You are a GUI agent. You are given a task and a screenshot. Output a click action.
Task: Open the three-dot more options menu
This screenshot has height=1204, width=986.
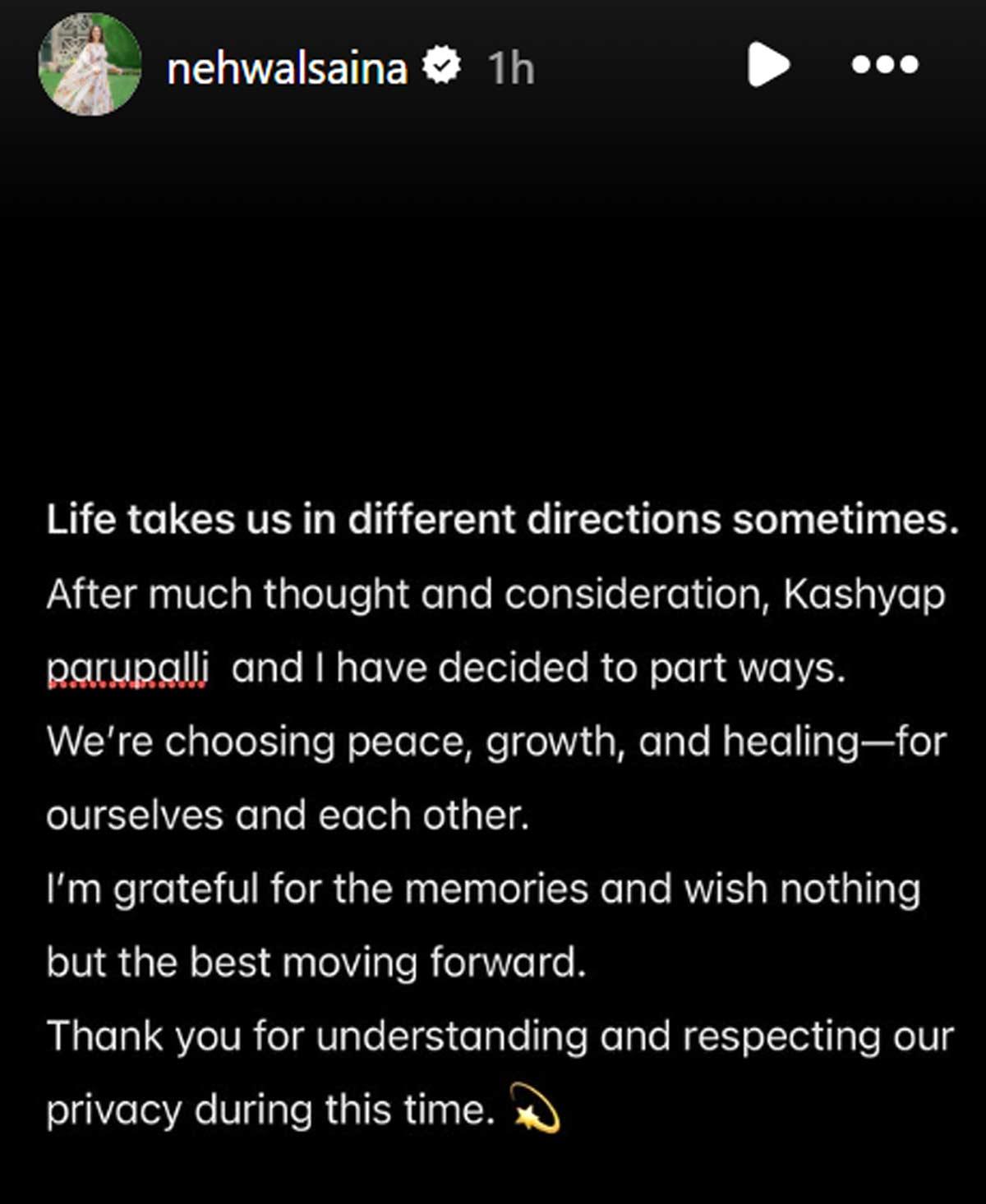tap(885, 65)
